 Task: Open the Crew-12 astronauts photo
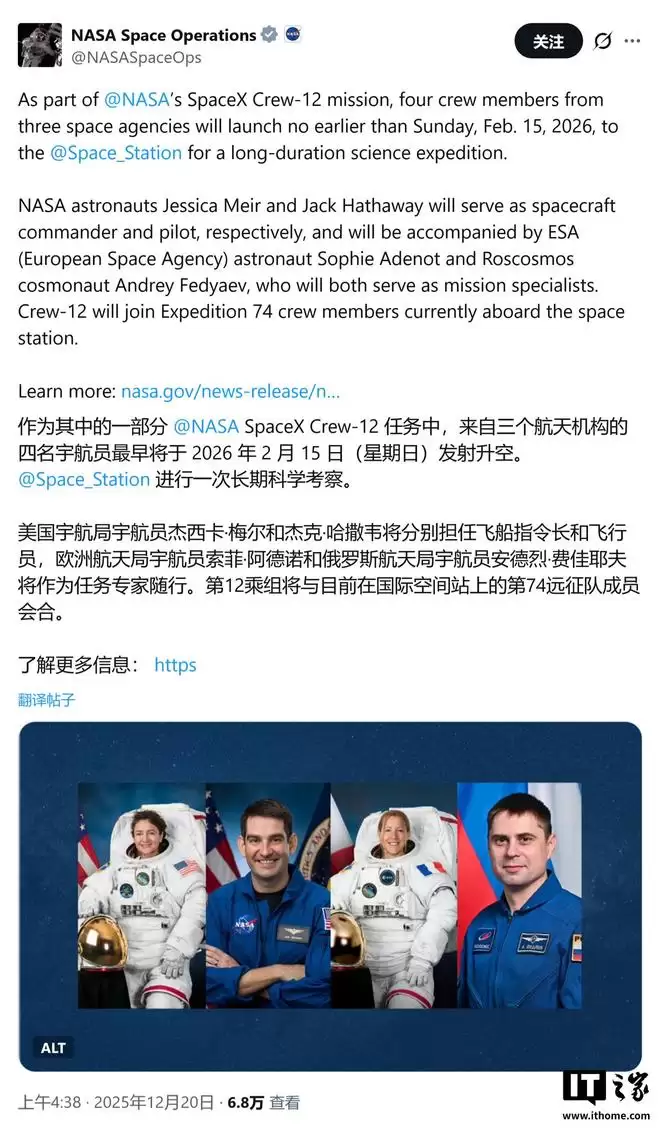coord(330,895)
